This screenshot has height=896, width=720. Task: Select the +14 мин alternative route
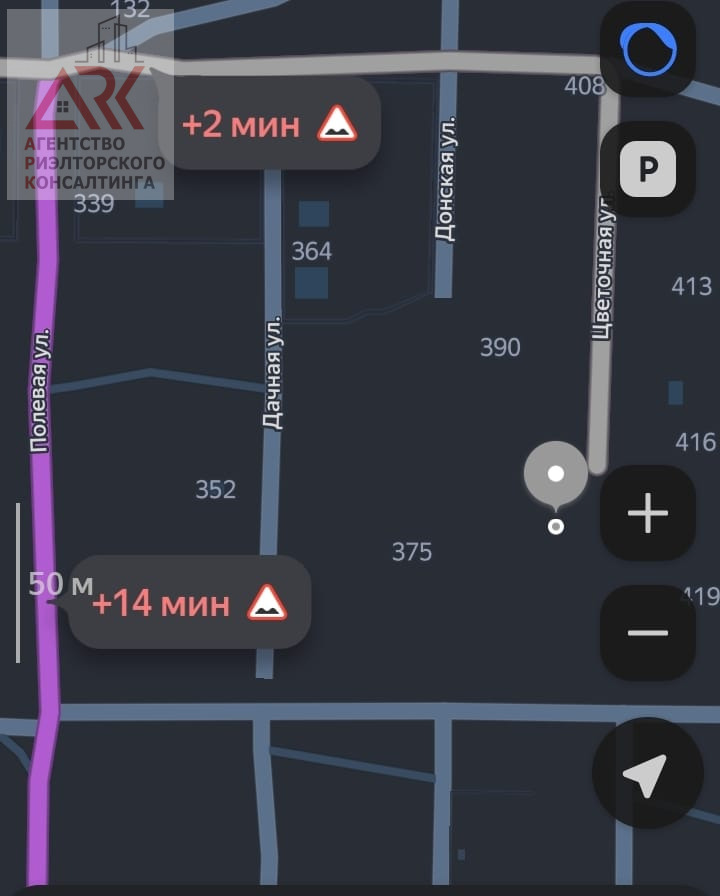(x=190, y=603)
